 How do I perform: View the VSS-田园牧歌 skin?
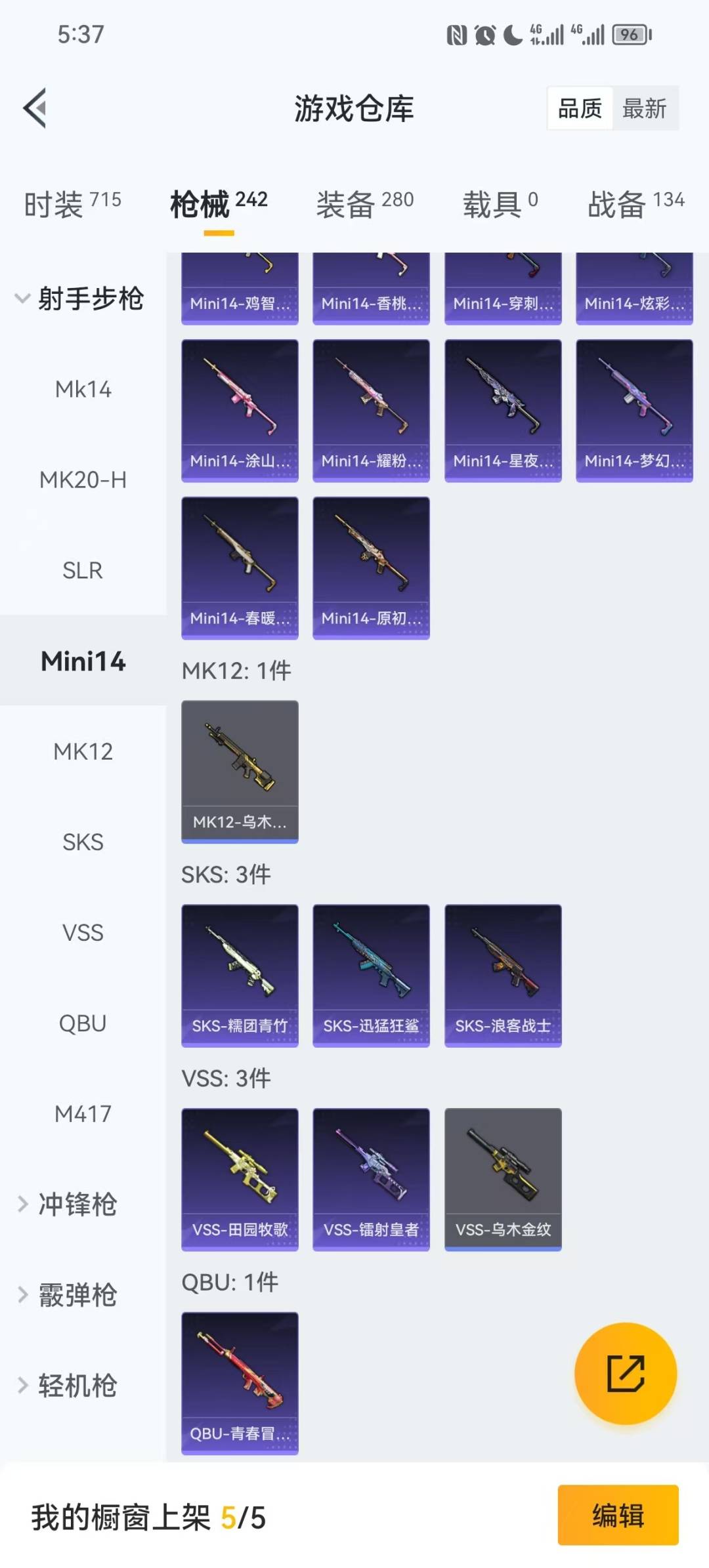(240, 1179)
